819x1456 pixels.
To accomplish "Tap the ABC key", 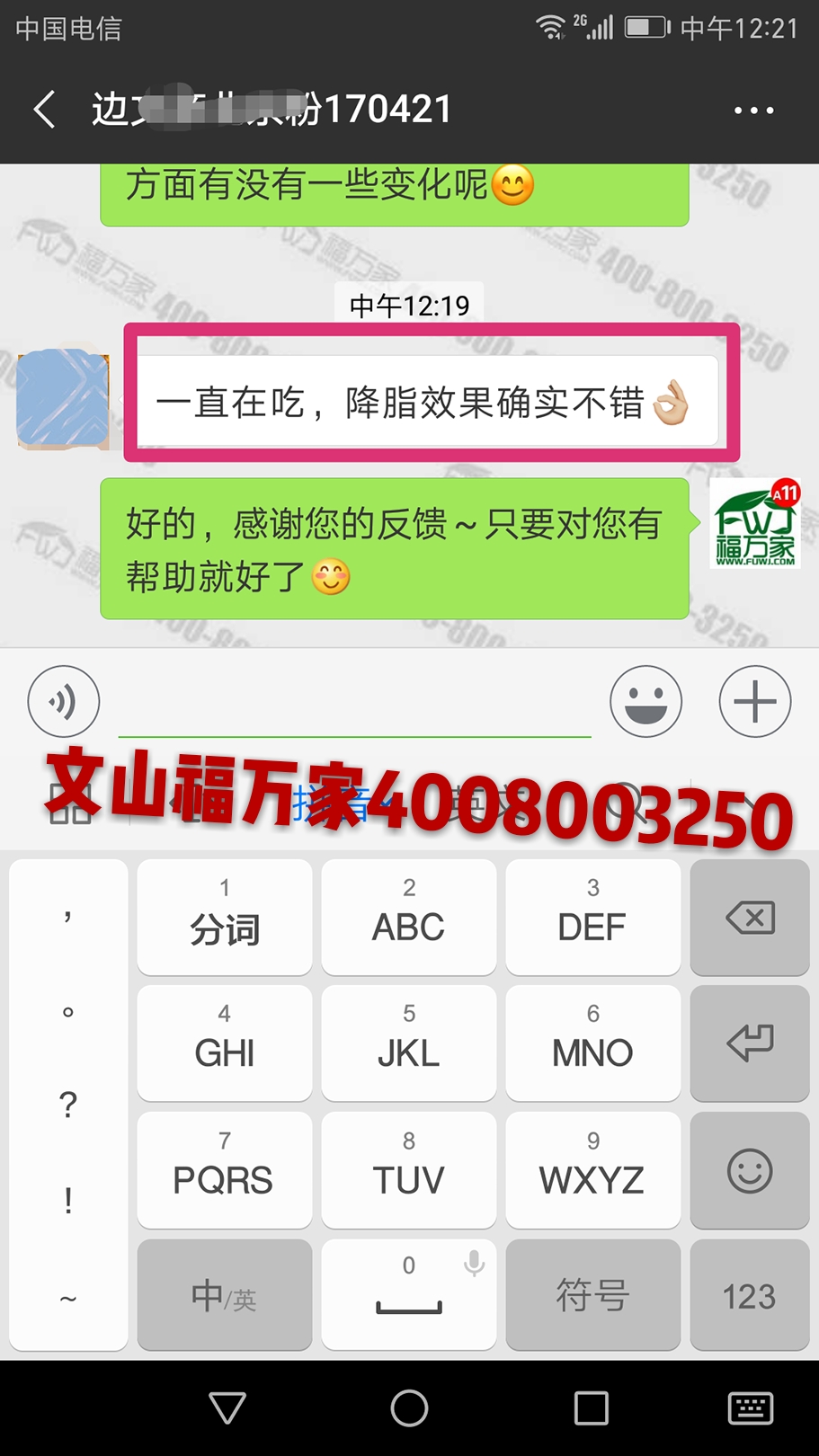I will click(408, 917).
